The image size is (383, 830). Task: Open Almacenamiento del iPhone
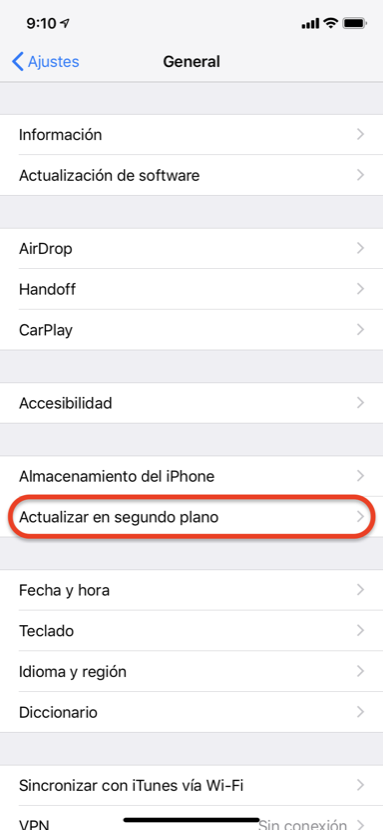[192, 476]
